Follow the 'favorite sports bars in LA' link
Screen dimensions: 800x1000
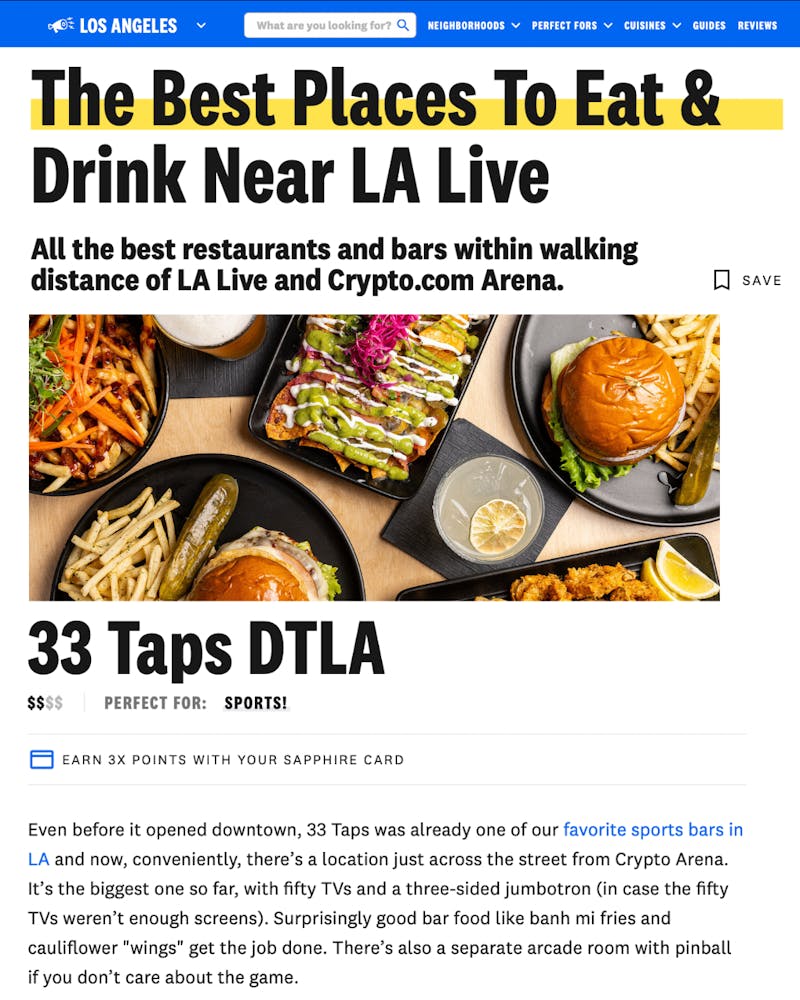[653, 830]
